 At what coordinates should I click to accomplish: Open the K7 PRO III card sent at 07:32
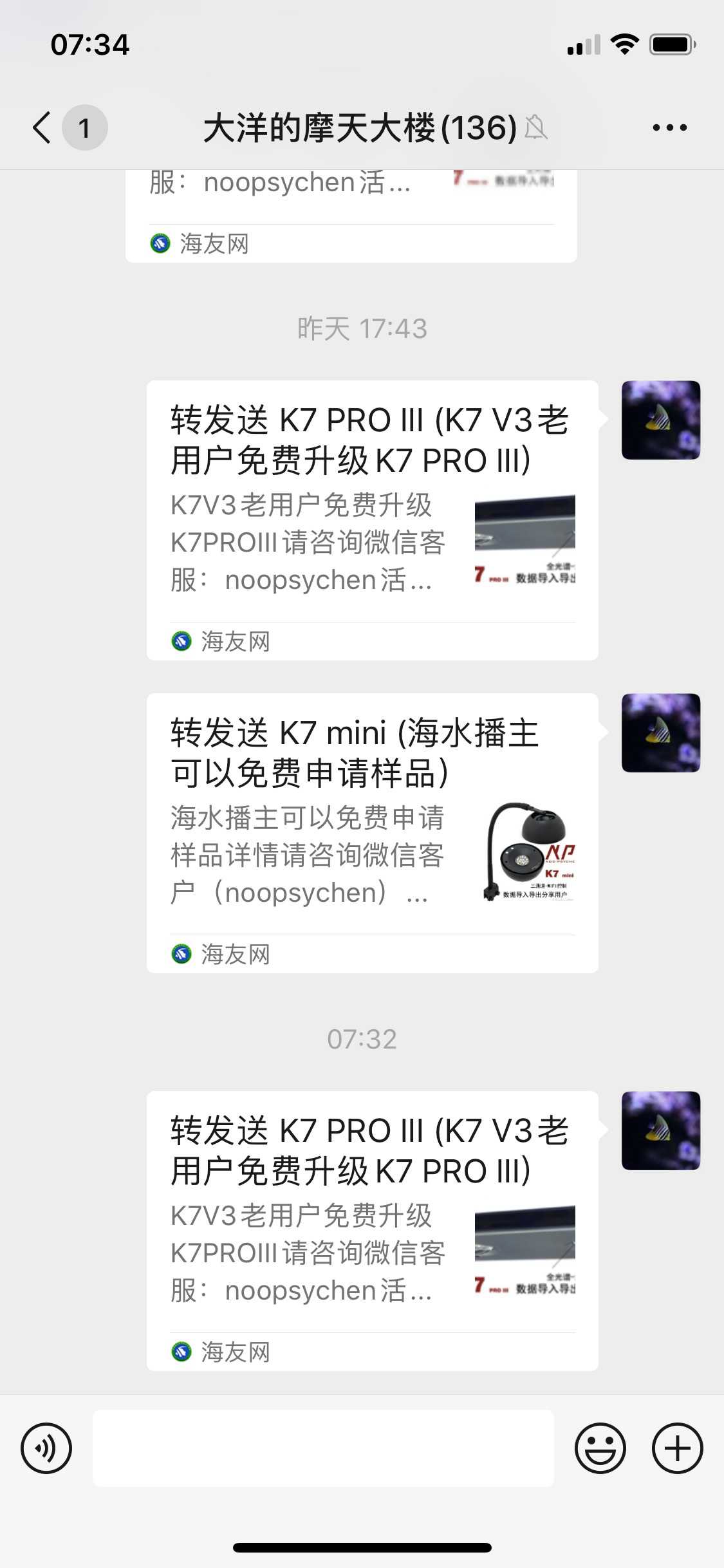(372, 1229)
